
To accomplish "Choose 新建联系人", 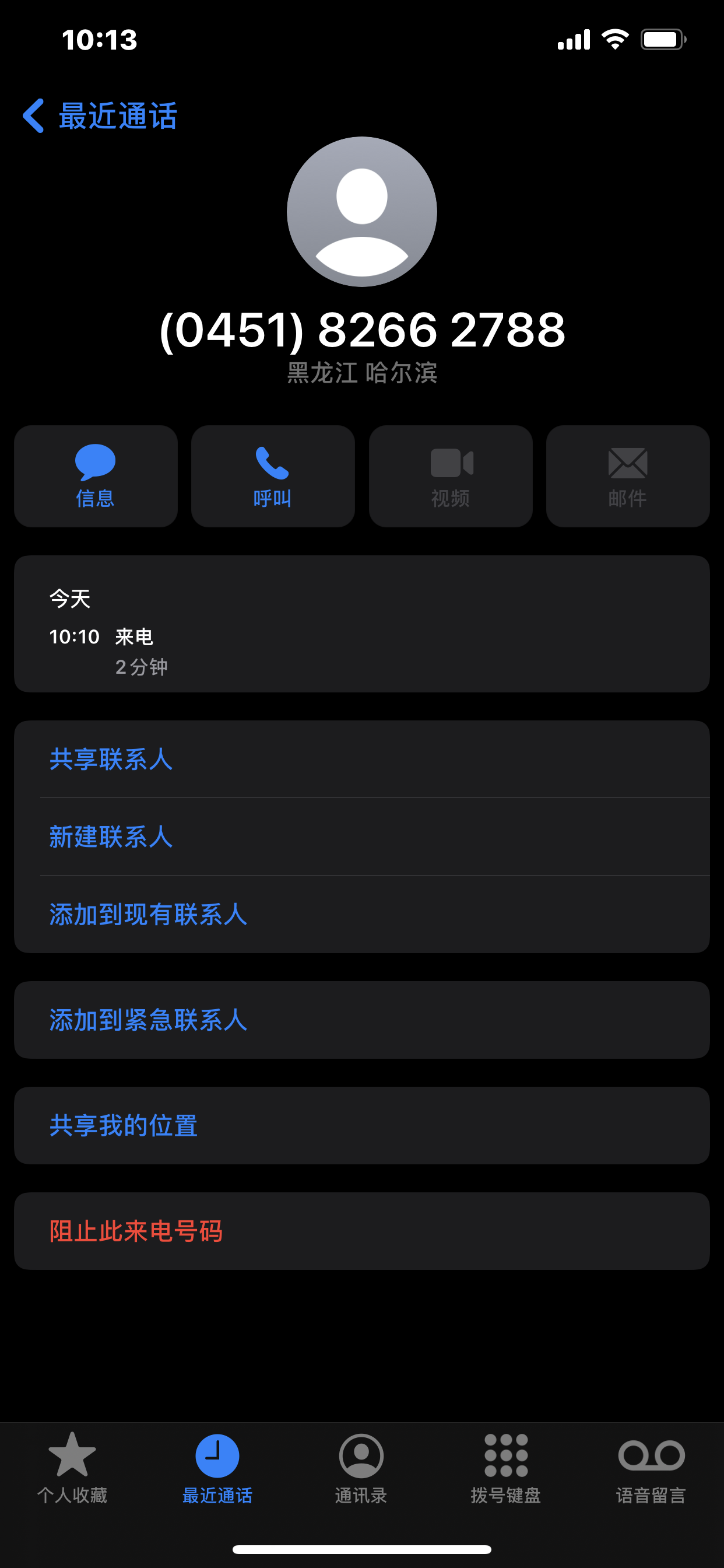I will [111, 837].
